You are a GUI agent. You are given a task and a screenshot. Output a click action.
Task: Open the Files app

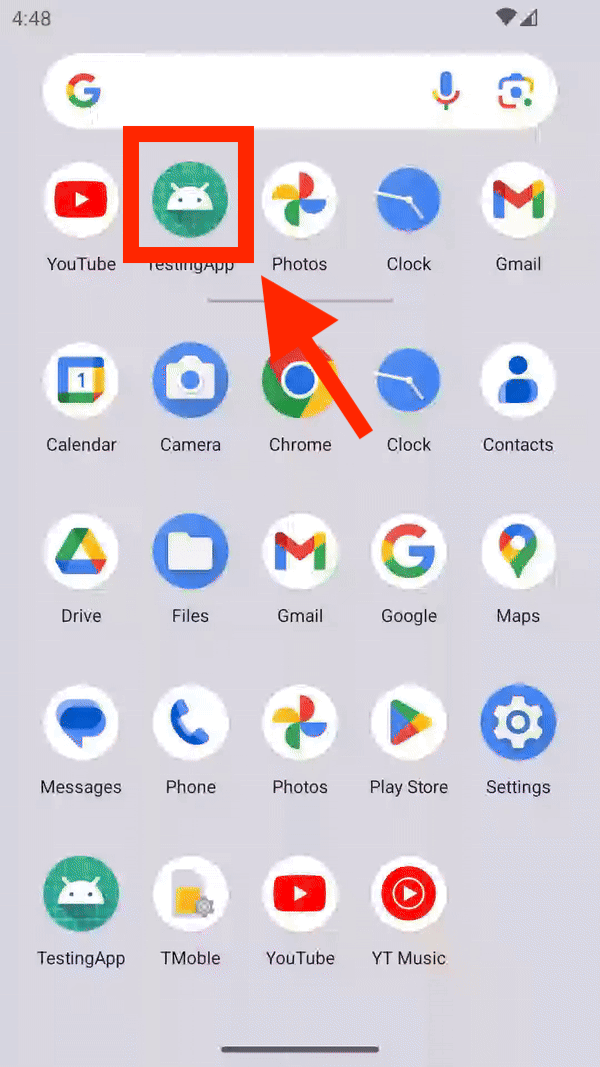[x=190, y=552]
